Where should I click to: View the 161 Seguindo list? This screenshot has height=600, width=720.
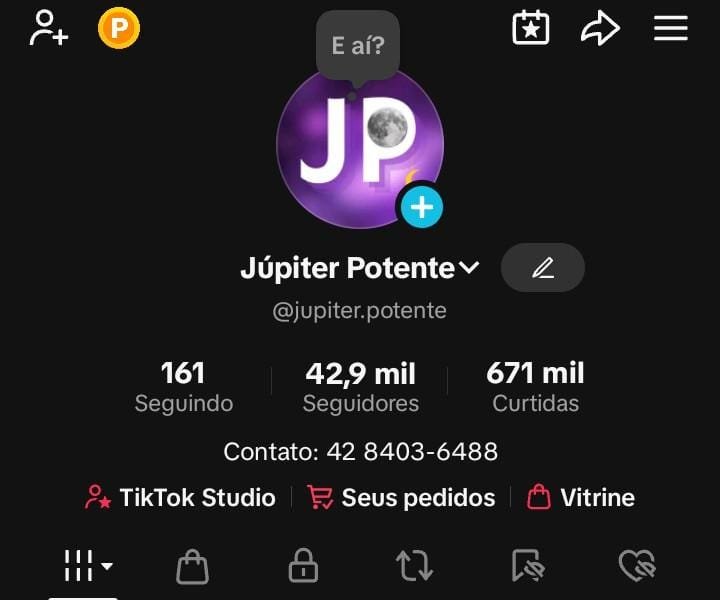tap(183, 386)
